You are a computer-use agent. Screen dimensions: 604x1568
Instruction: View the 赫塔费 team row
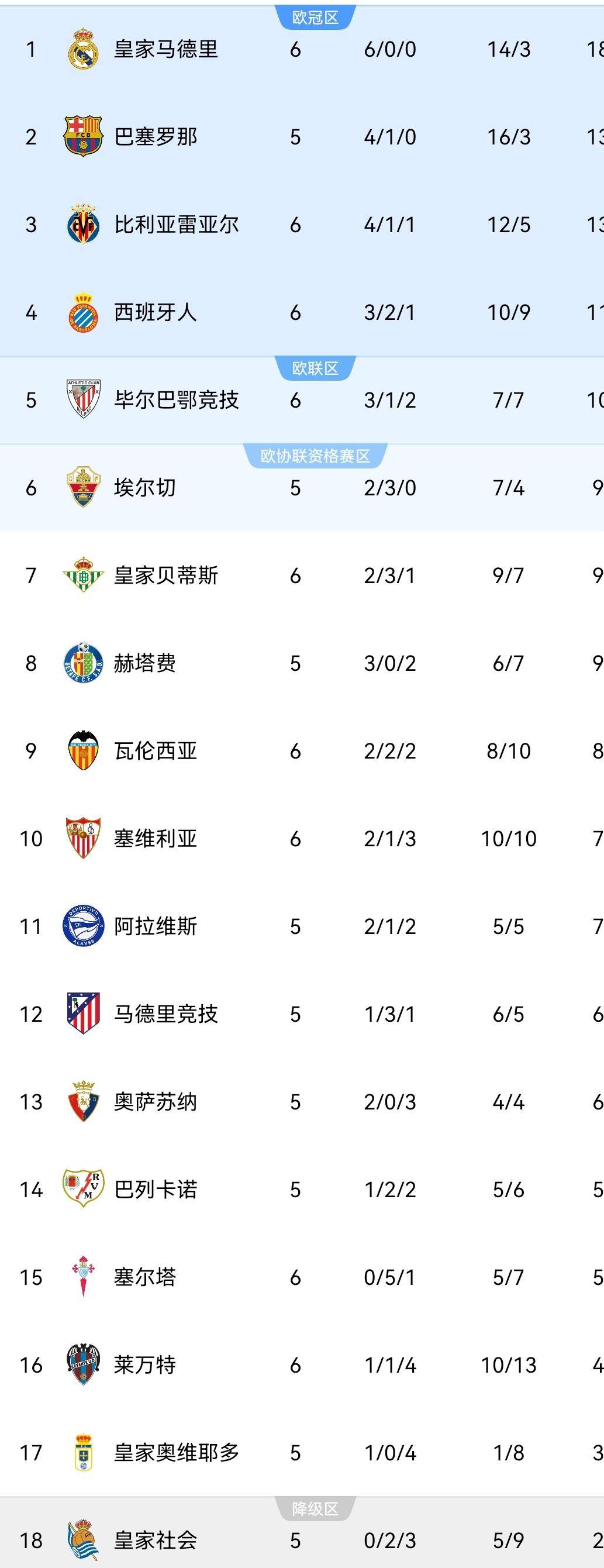pyautogui.click(x=145, y=663)
